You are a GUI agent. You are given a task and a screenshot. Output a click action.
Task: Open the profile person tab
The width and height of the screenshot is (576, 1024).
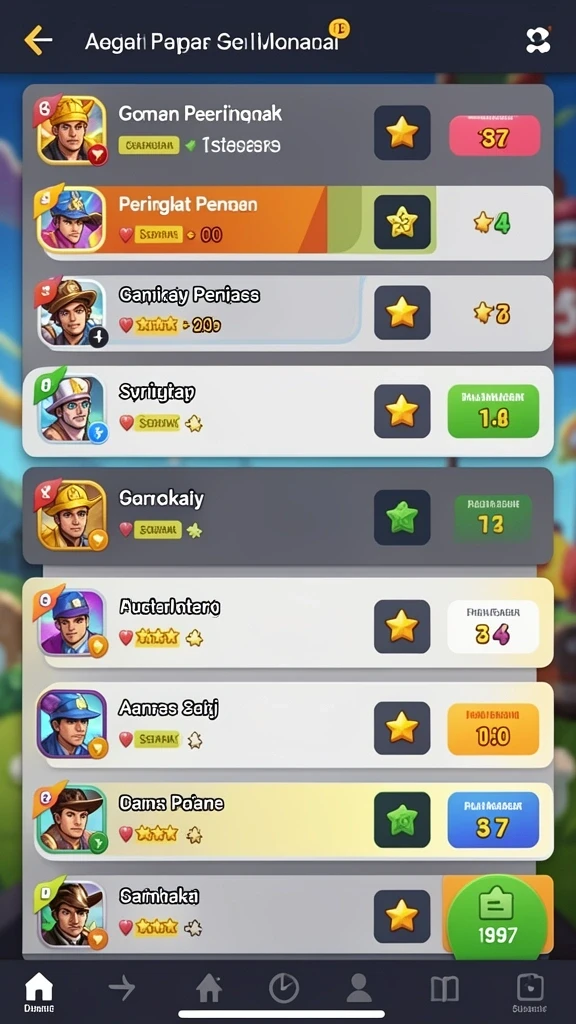(359, 988)
